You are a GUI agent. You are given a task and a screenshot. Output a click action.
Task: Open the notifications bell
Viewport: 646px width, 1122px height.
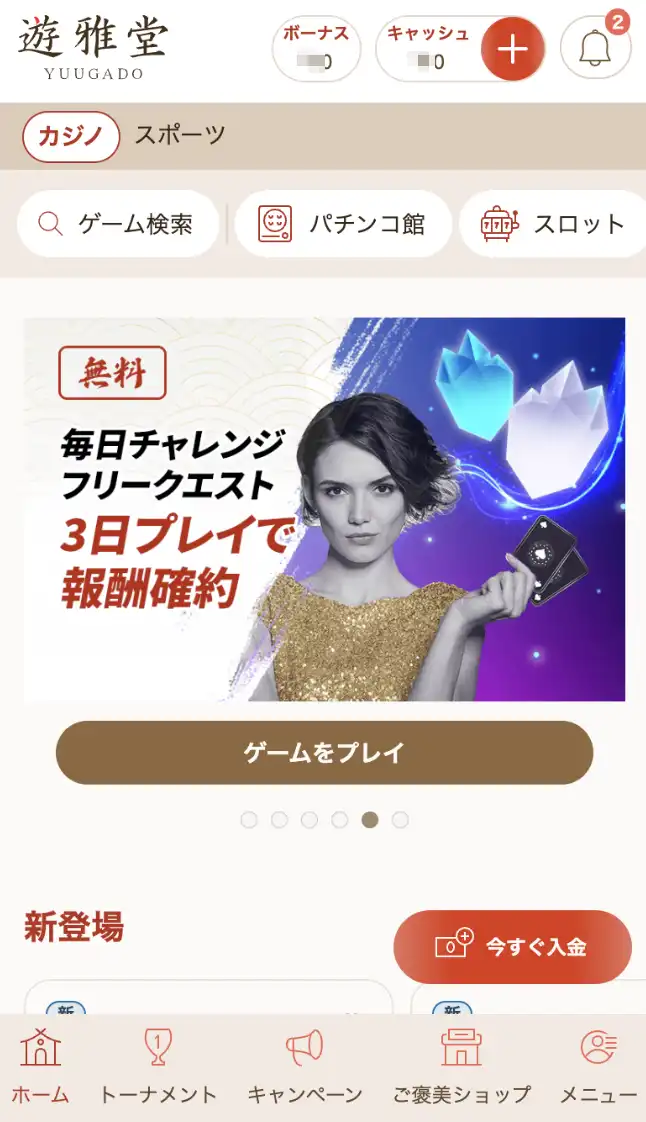(596, 48)
